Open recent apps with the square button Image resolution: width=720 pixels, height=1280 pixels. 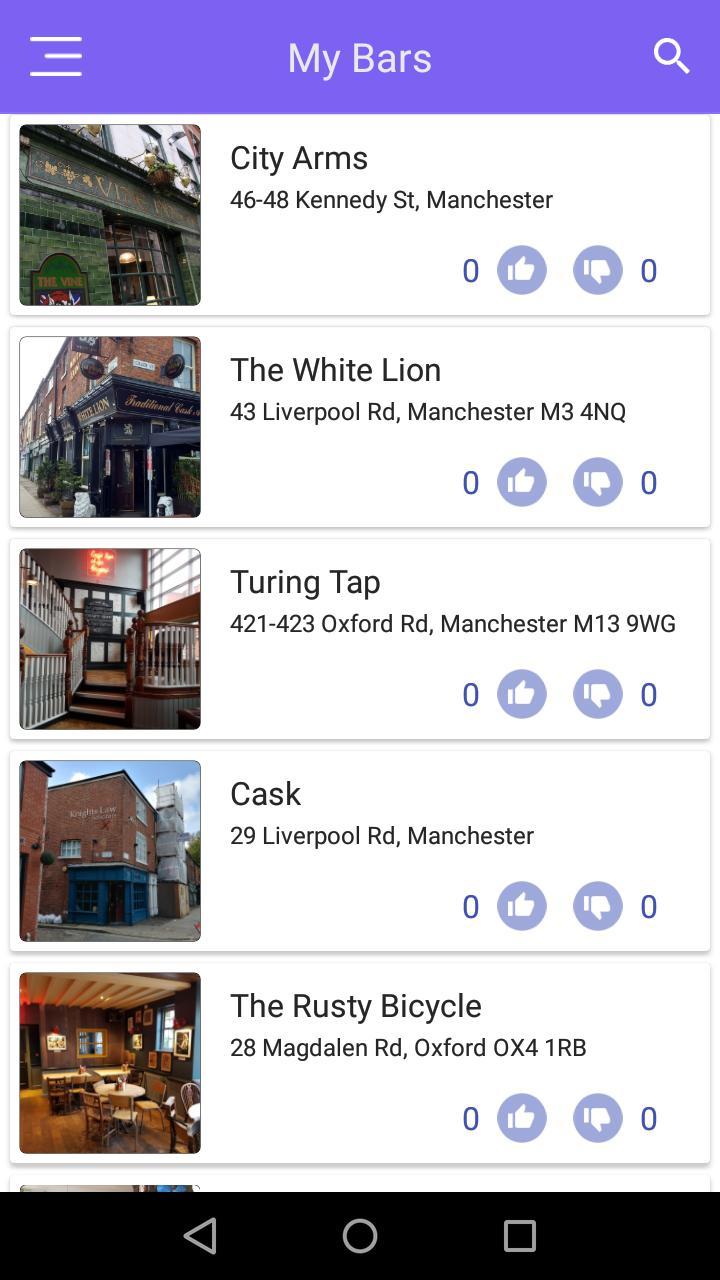[x=519, y=1235]
